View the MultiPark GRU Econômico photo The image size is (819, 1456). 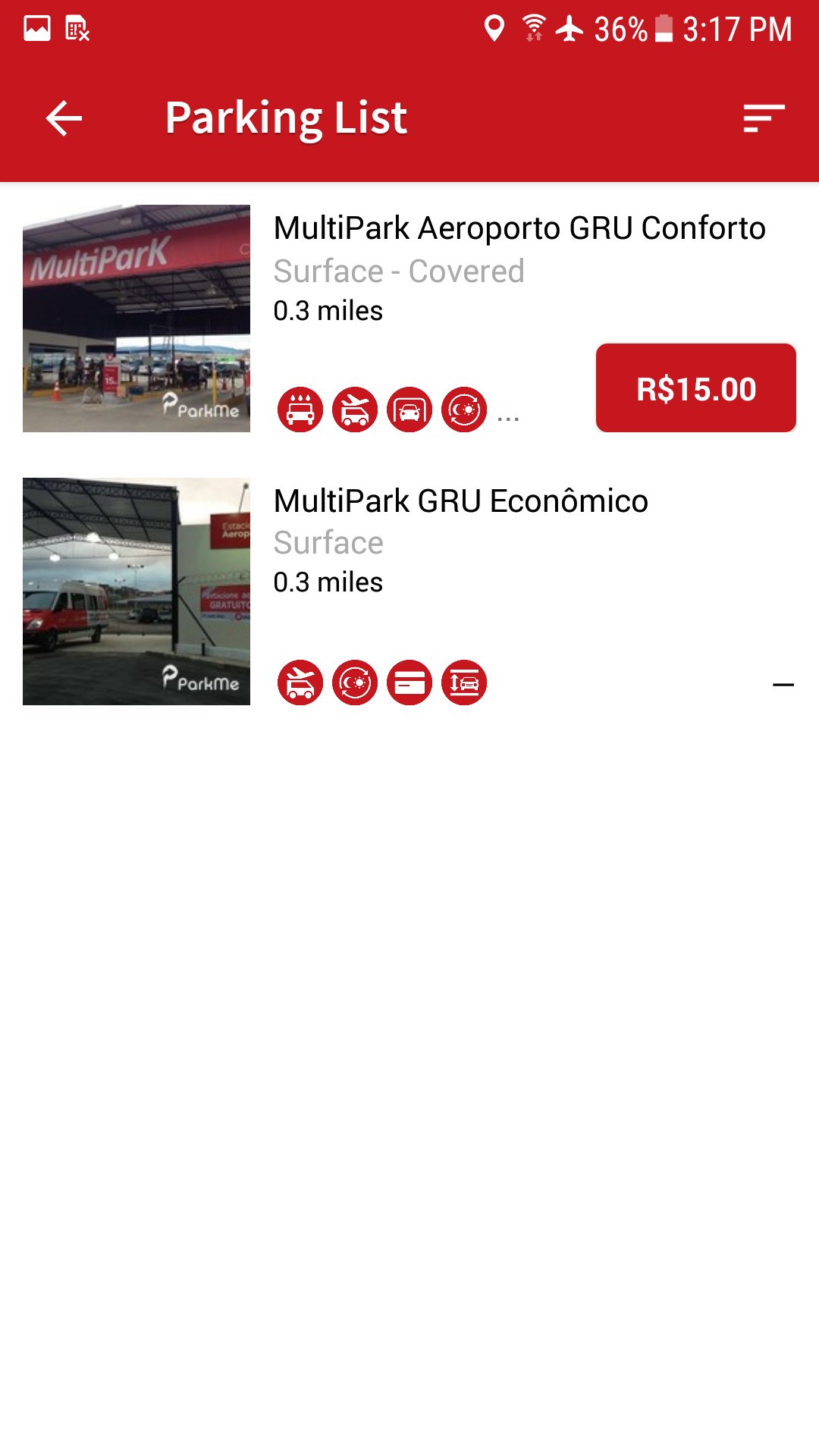[x=136, y=591]
